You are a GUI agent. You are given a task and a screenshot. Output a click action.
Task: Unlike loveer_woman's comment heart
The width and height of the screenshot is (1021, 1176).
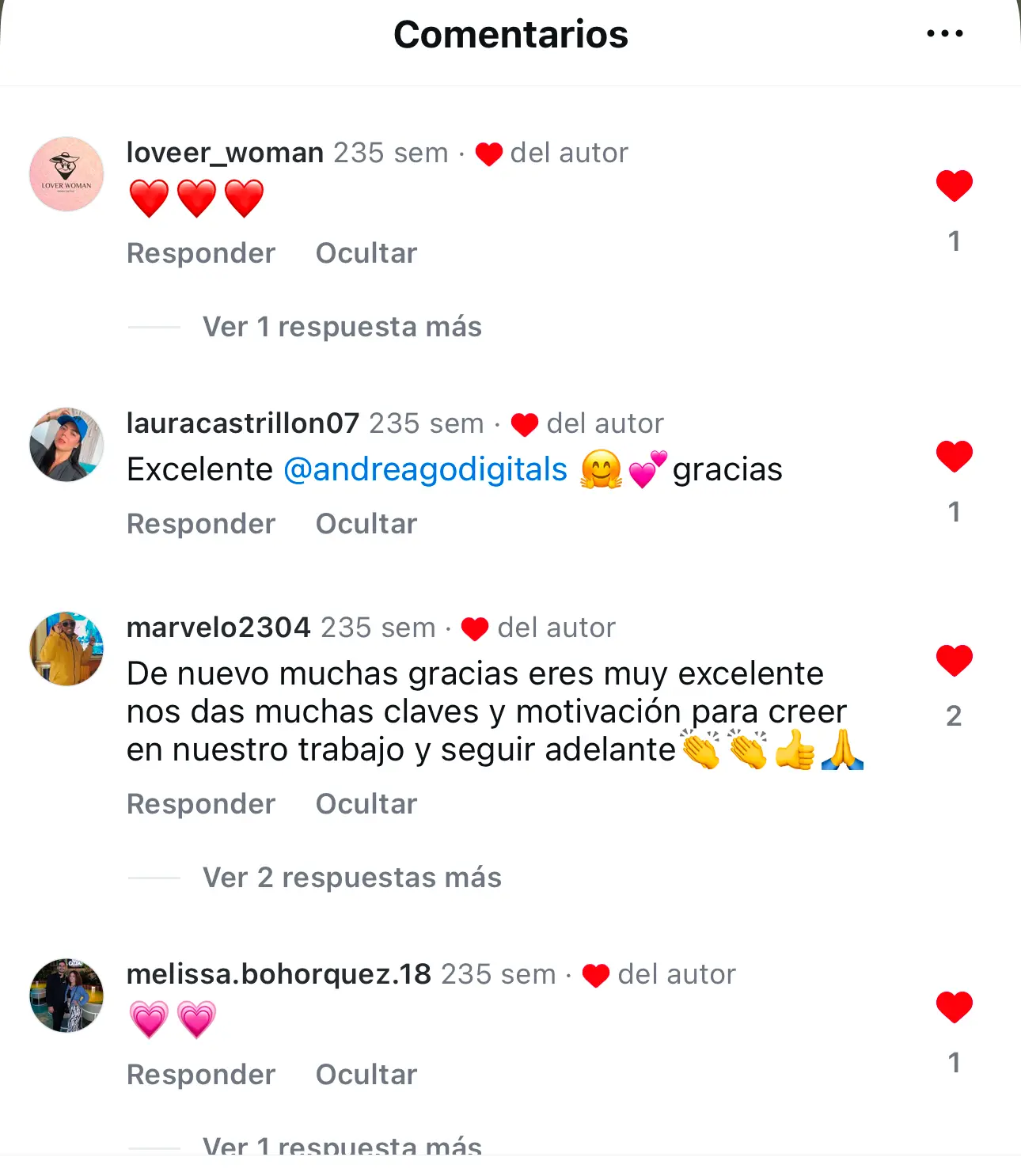954,186
